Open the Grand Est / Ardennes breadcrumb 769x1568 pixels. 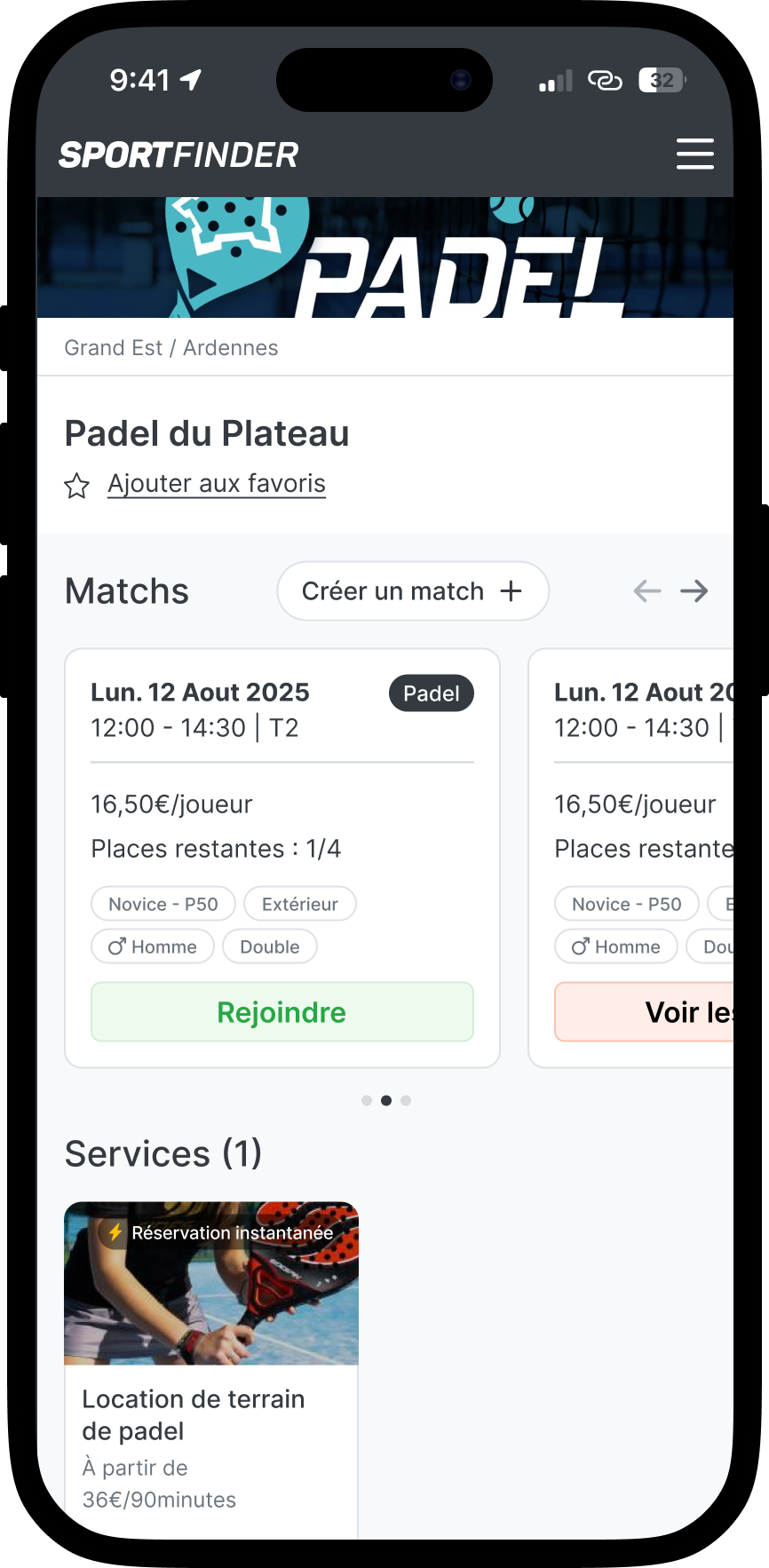[x=170, y=347]
